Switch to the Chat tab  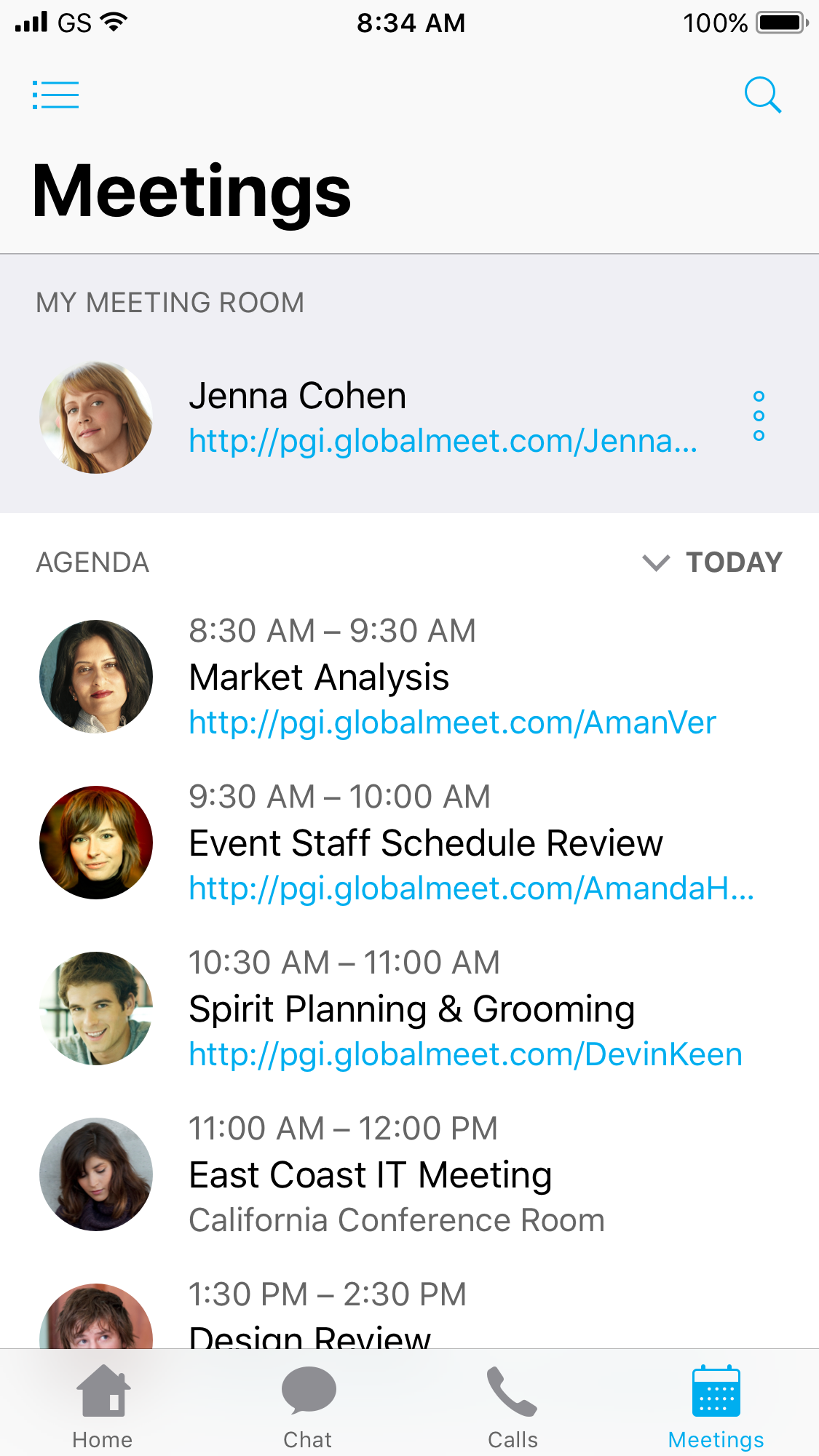(308, 1406)
